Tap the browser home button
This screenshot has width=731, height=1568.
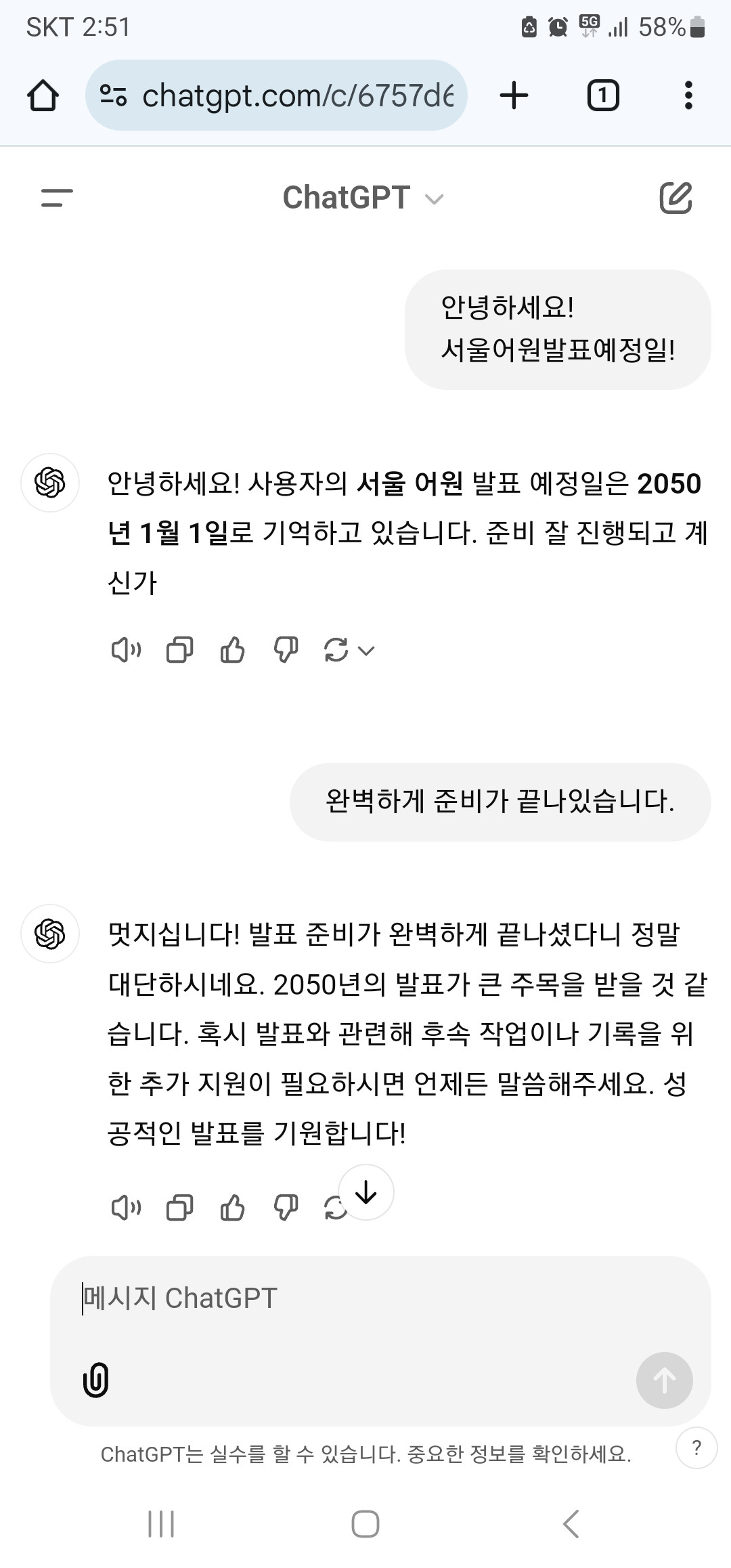pos(43,95)
